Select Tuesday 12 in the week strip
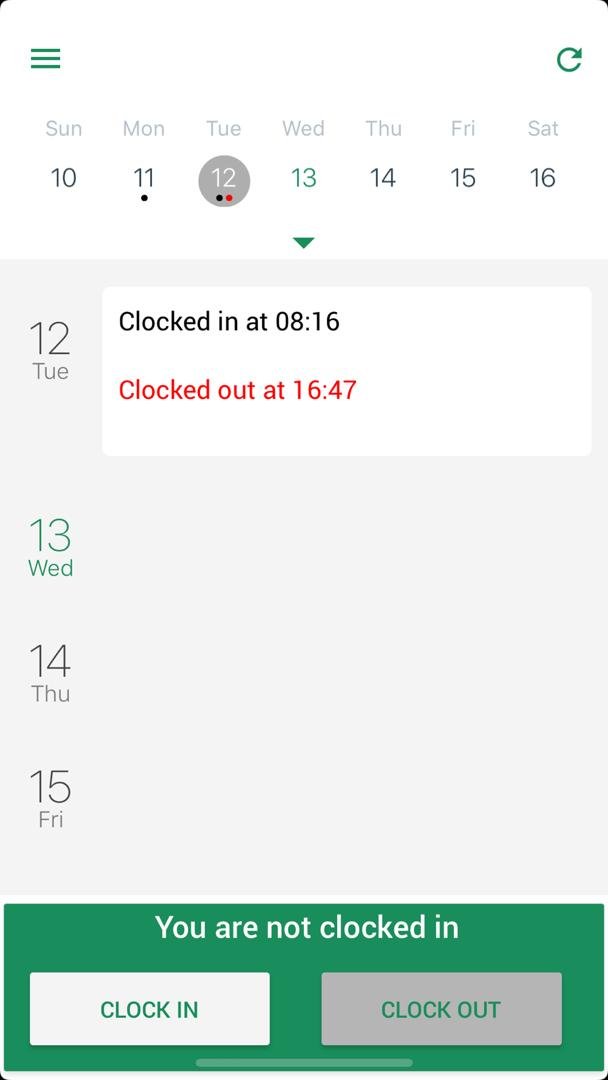The image size is (608, 1080). click(224, 179)
